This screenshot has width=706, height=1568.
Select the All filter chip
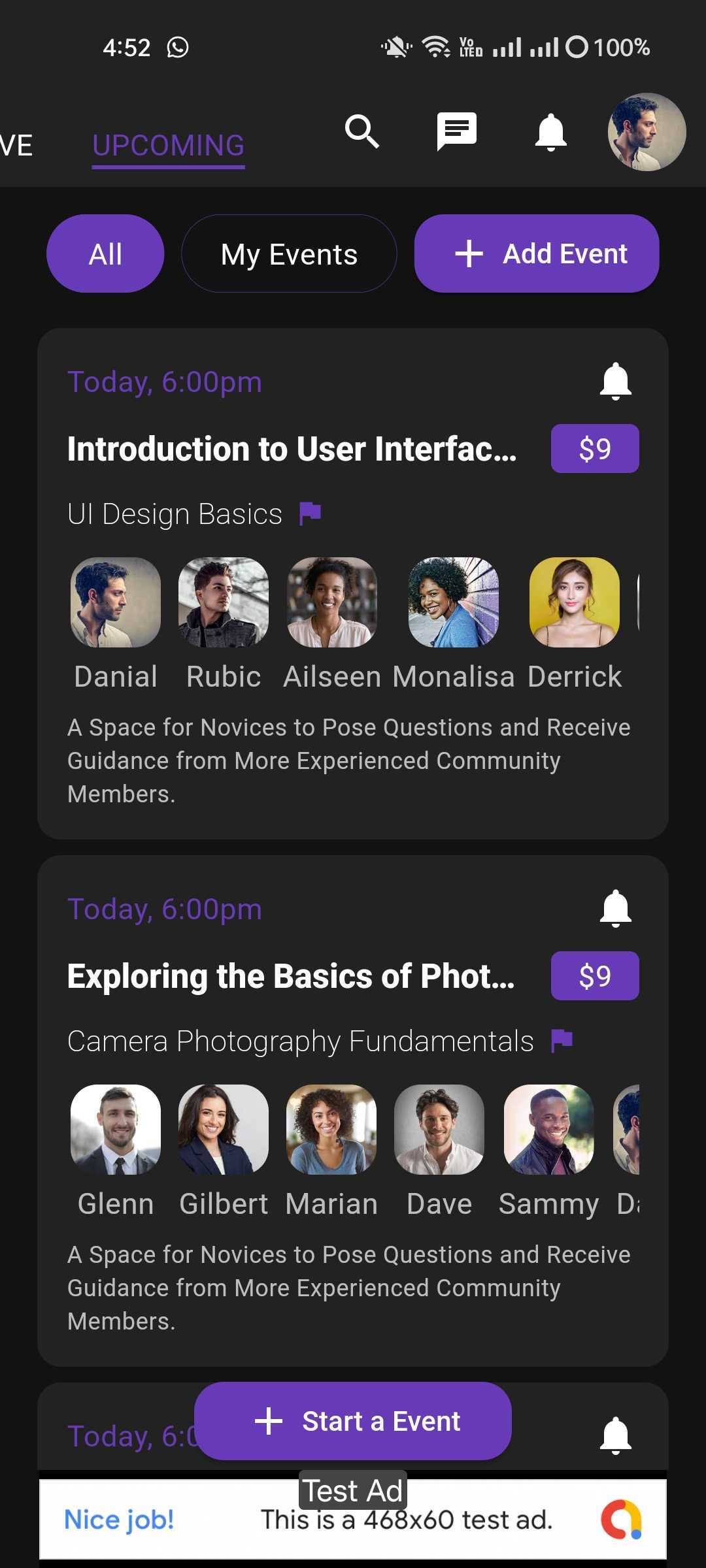(x=105, y=254)
